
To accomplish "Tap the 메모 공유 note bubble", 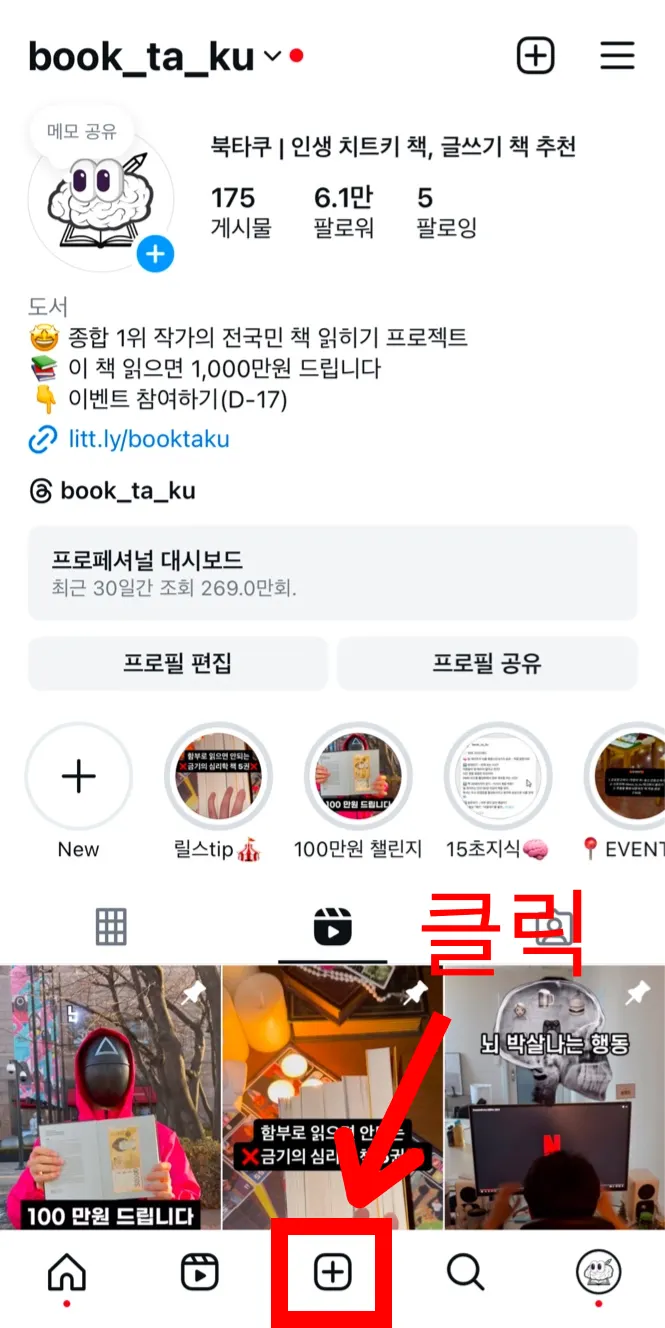I will pyautogui.click(x=81, y=131).
